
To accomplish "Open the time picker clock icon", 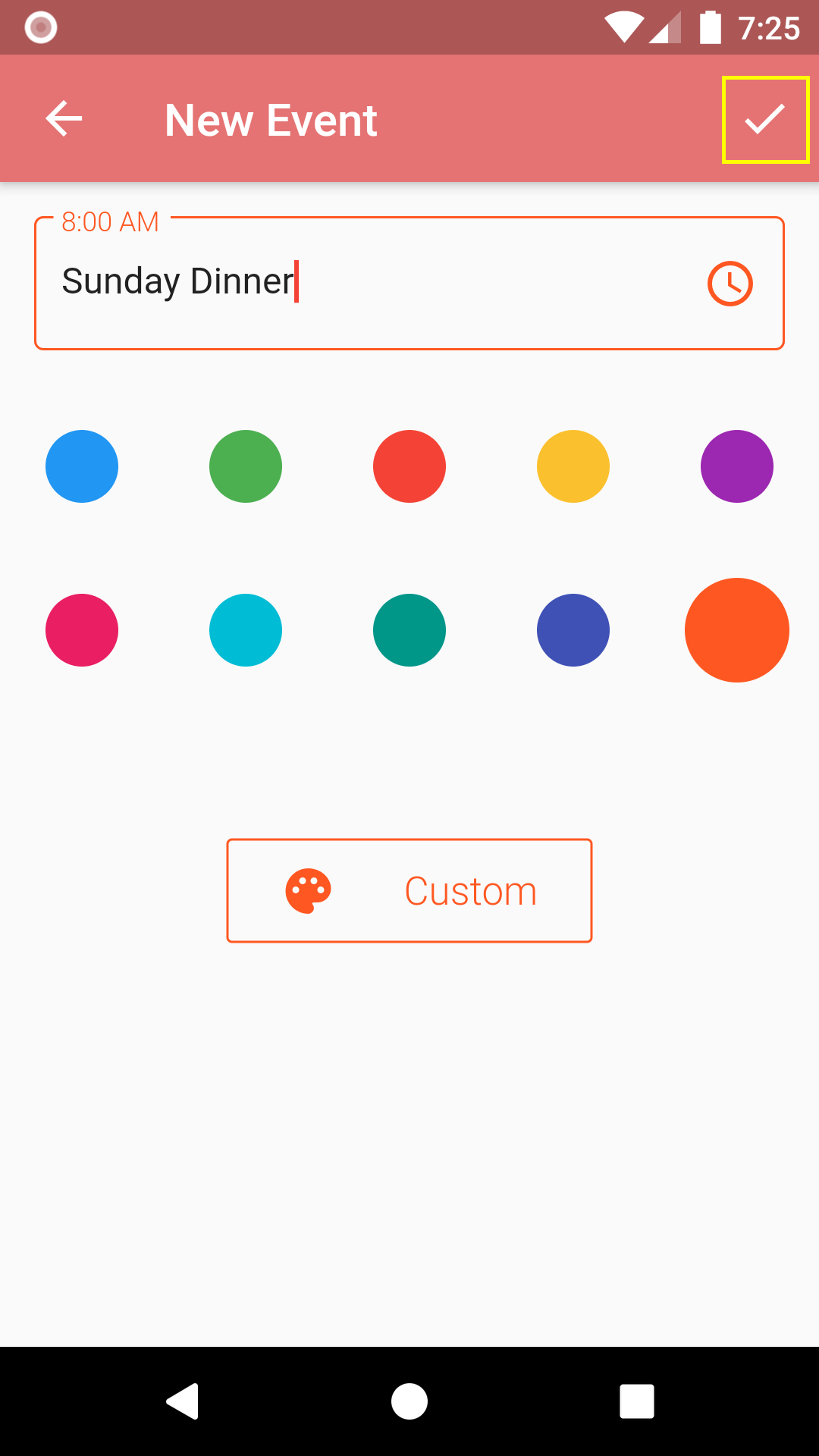I will [730, 284].
